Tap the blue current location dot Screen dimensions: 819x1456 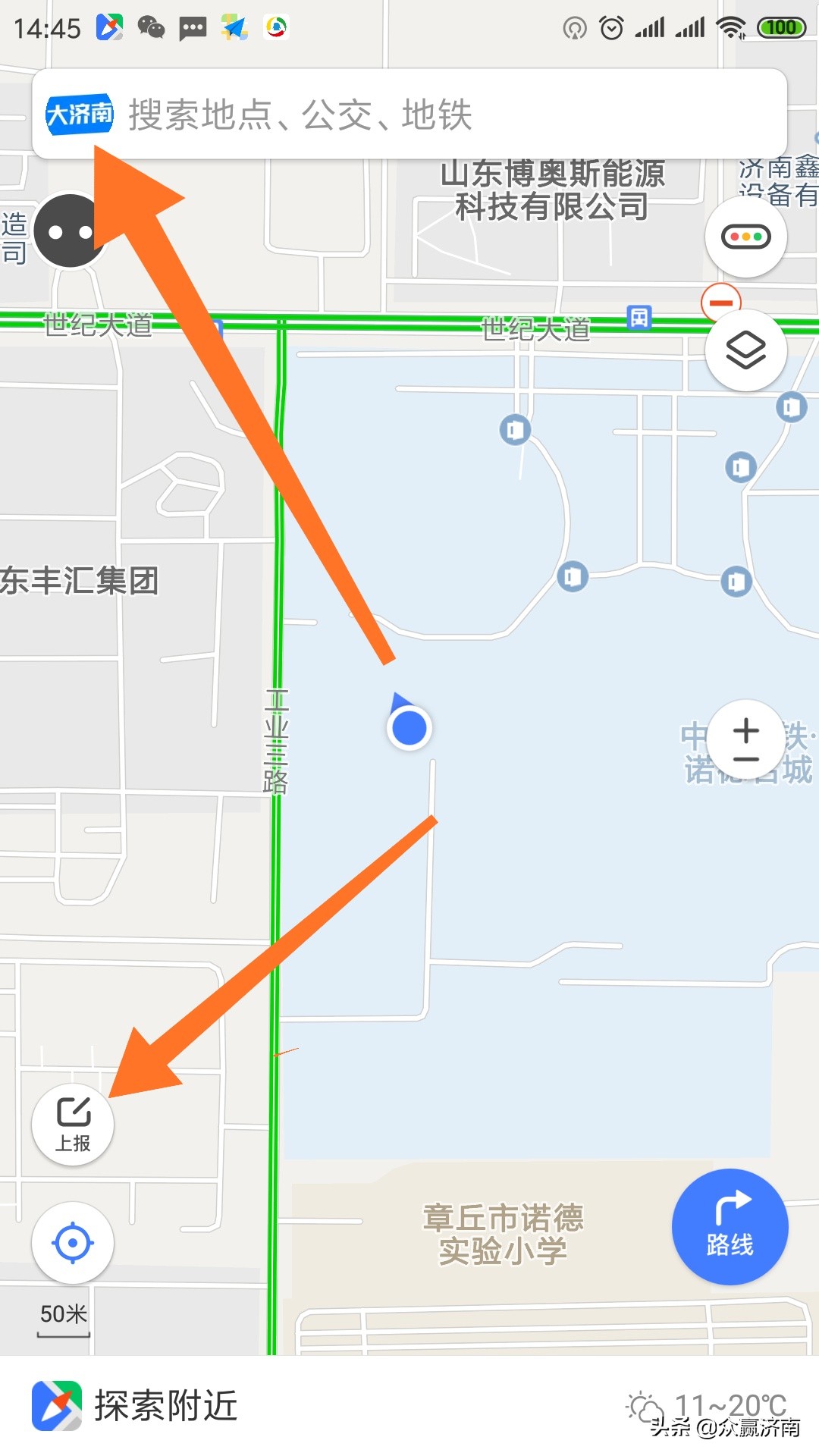point(408,728)
